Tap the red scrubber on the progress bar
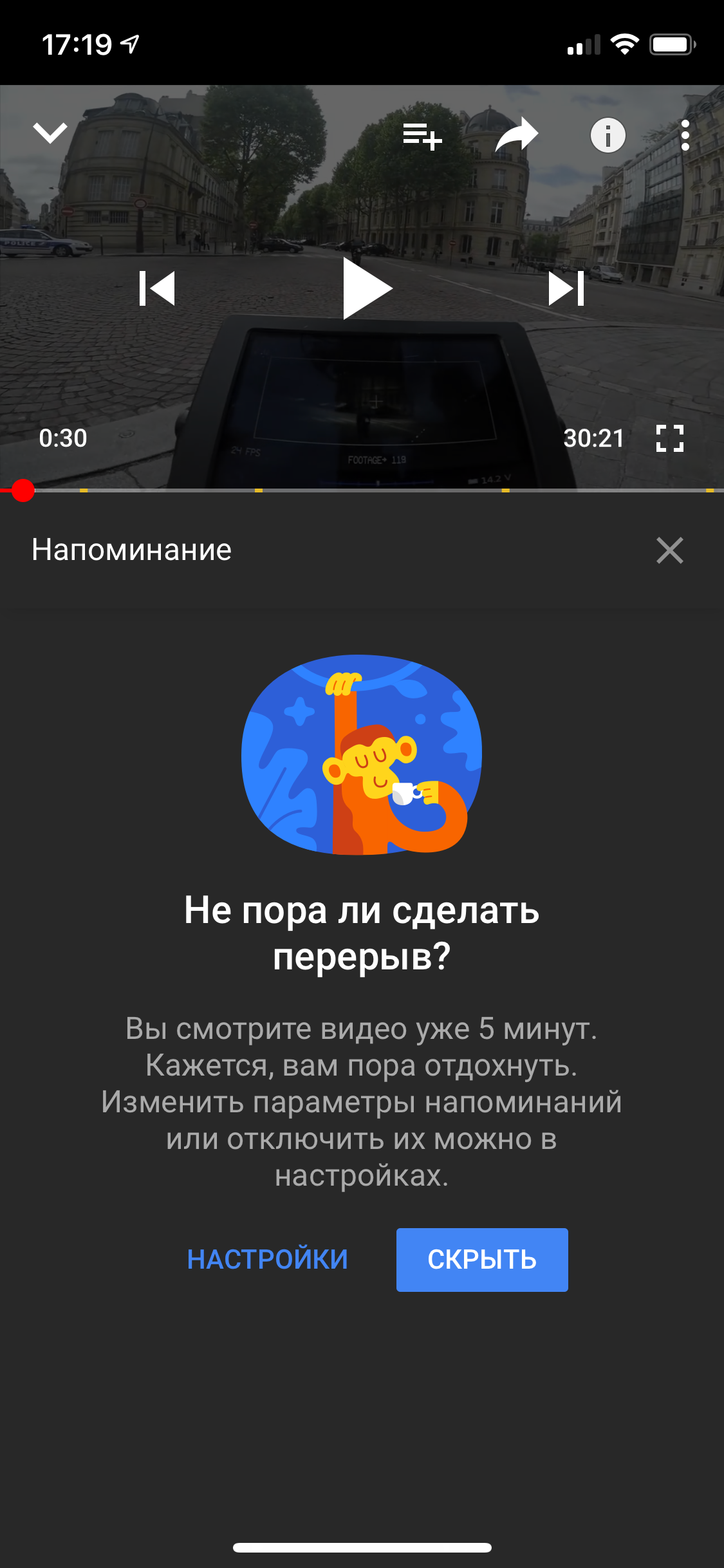 click(23, 490)
